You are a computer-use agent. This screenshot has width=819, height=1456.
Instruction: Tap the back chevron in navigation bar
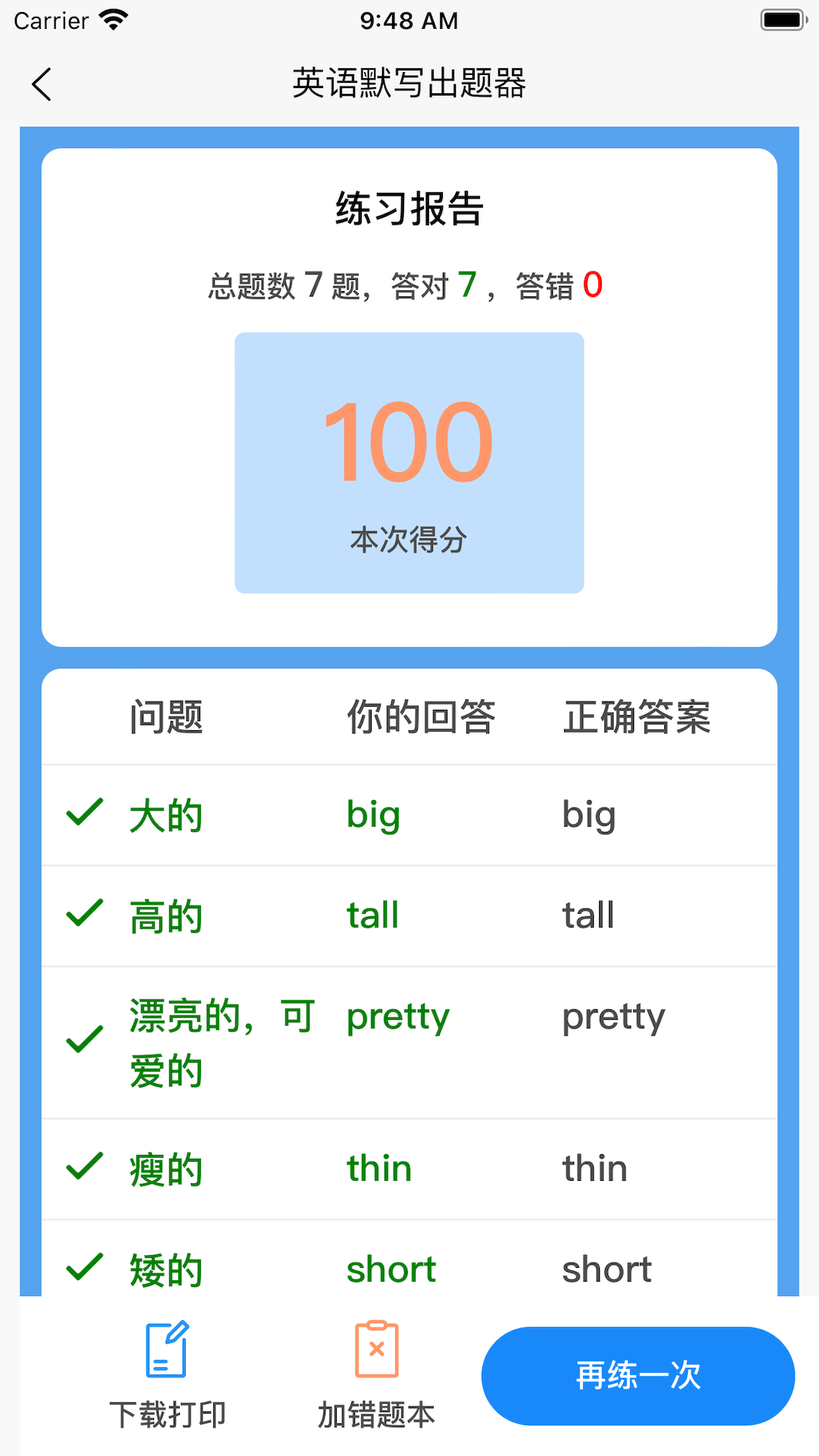click(42, 84)
